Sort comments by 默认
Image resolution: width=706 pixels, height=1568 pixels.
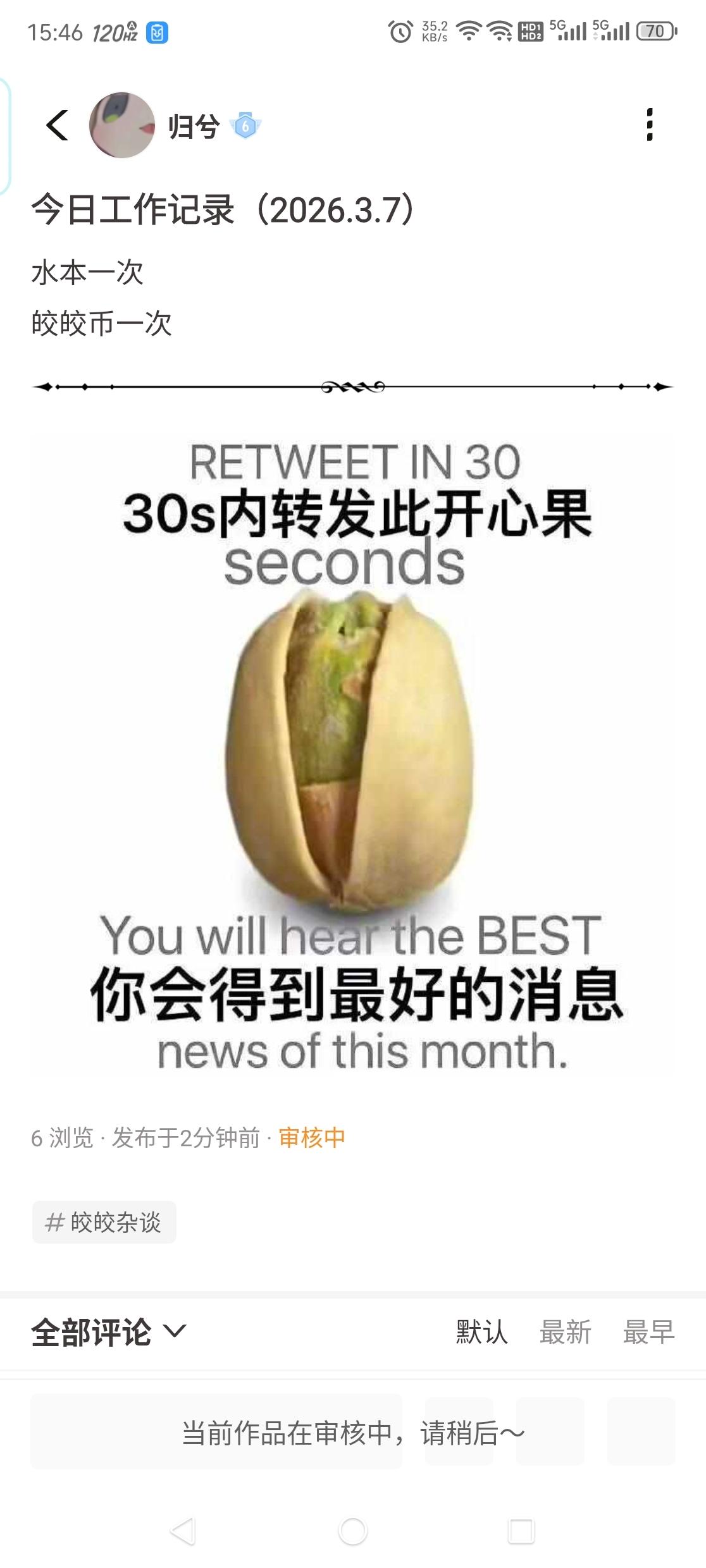[x=481, y=1332]
